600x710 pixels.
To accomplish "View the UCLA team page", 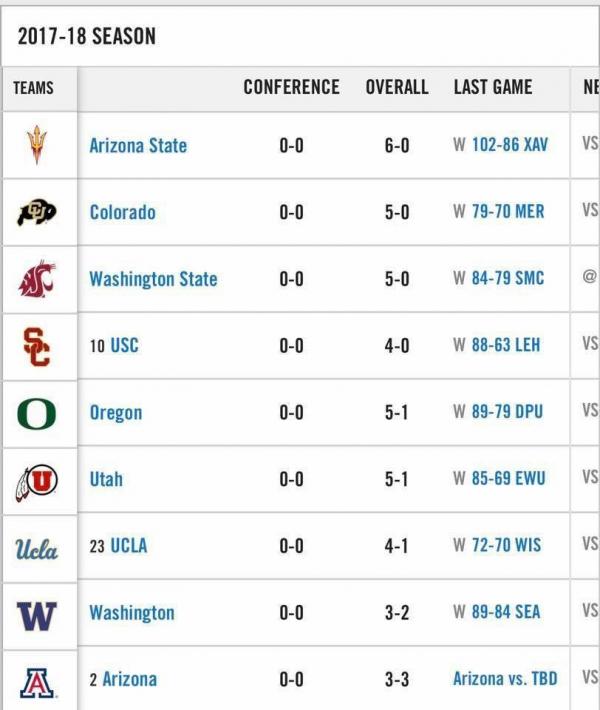I will click(128, 546).
